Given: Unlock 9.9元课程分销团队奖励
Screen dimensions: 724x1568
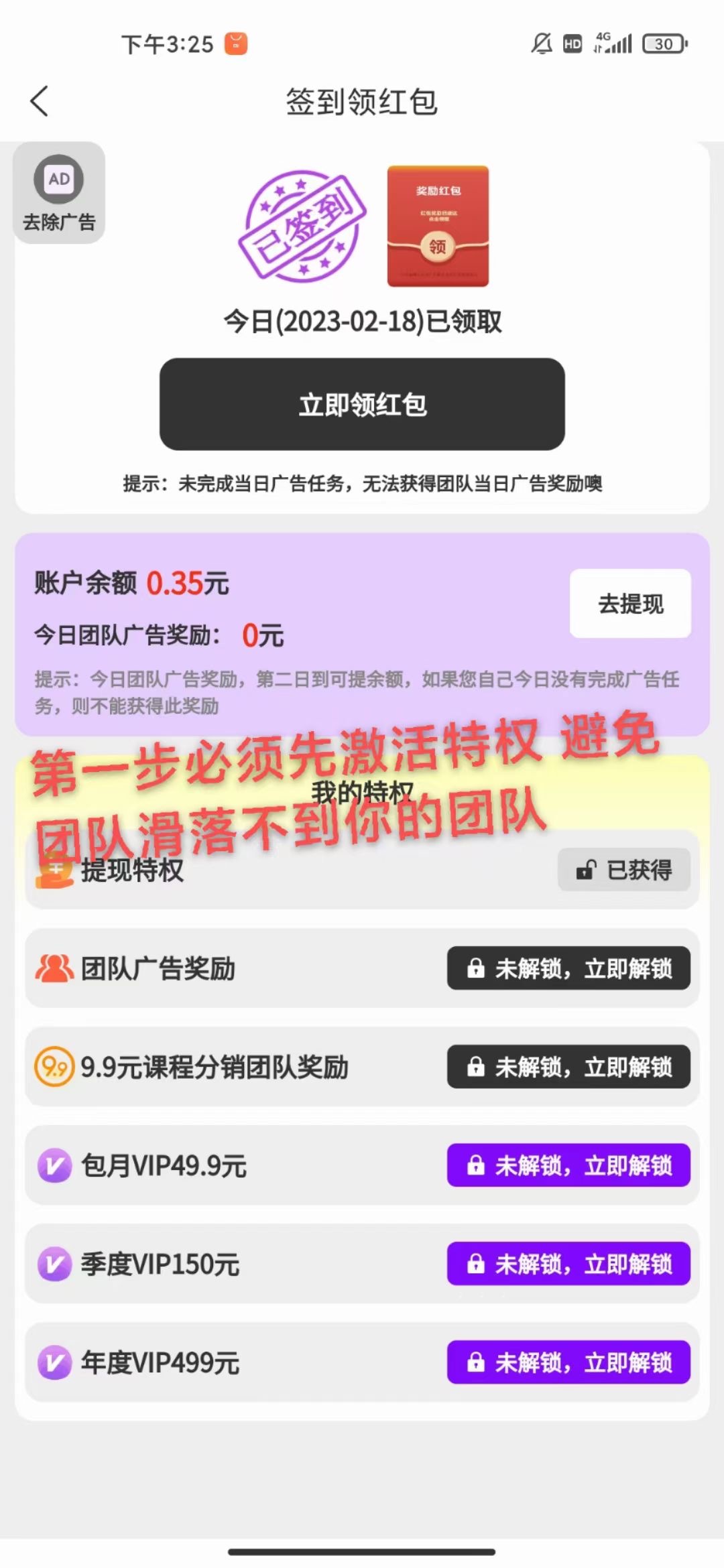Looking at the screenshot, I should pos(568,1067).
